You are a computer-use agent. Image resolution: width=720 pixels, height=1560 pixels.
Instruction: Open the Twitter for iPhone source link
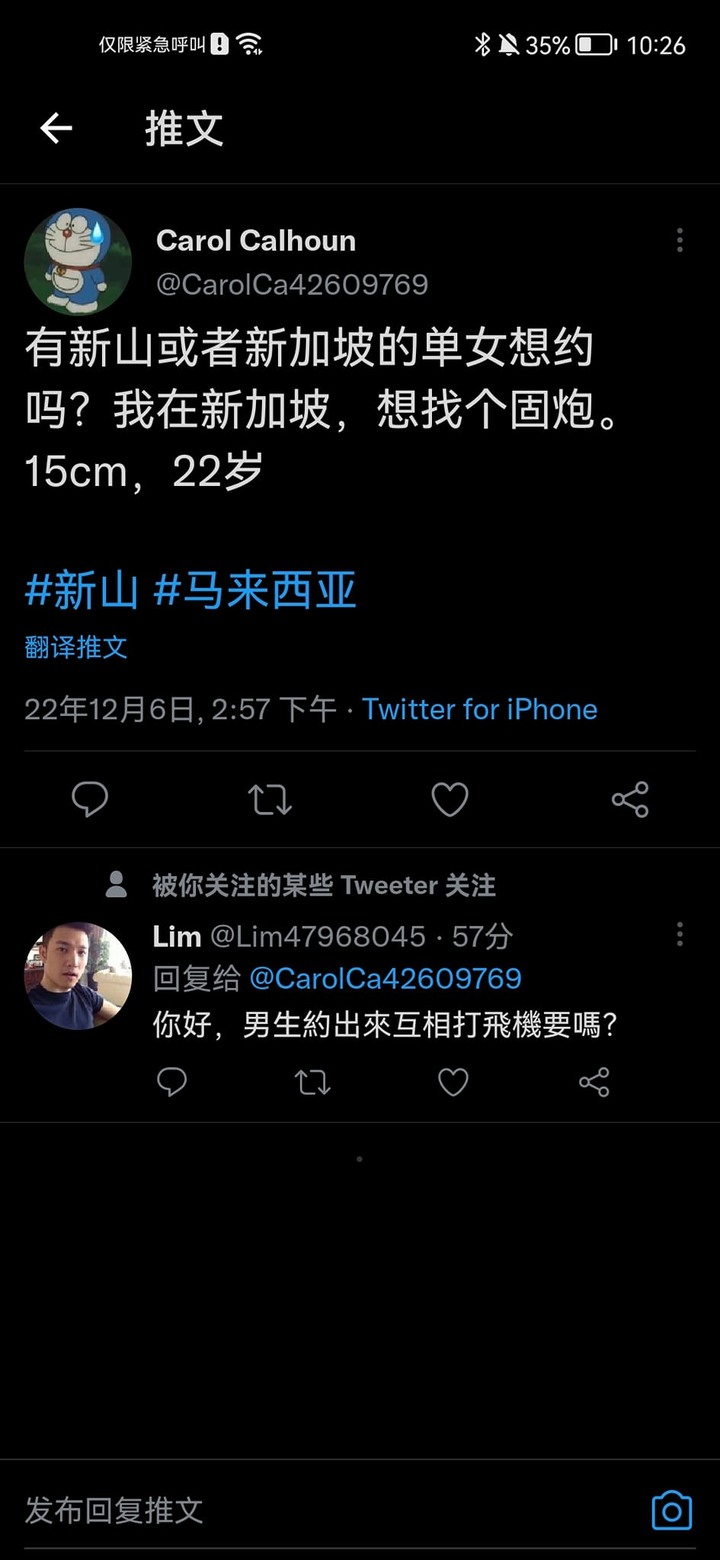click(480, 709)
